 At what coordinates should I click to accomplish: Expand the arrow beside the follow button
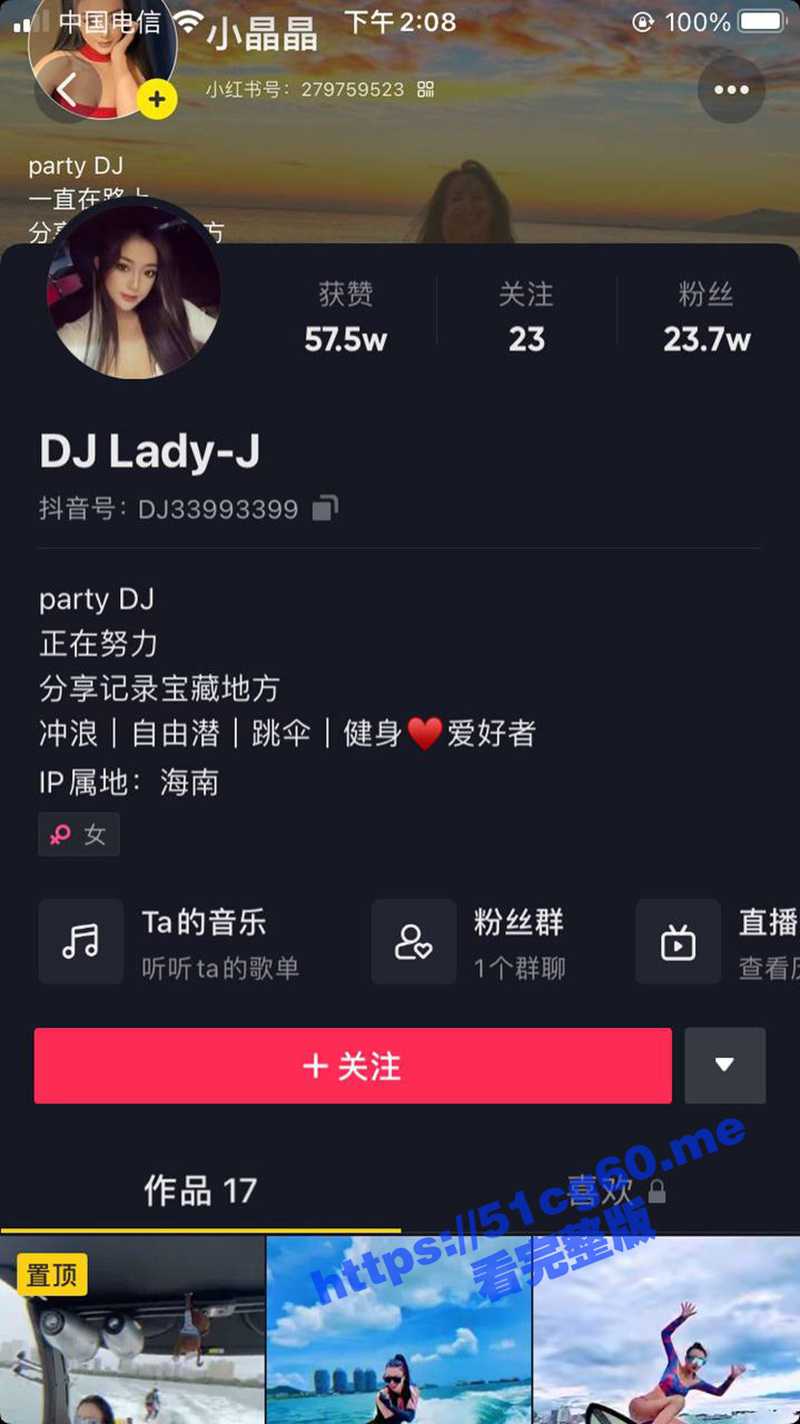725,1066
